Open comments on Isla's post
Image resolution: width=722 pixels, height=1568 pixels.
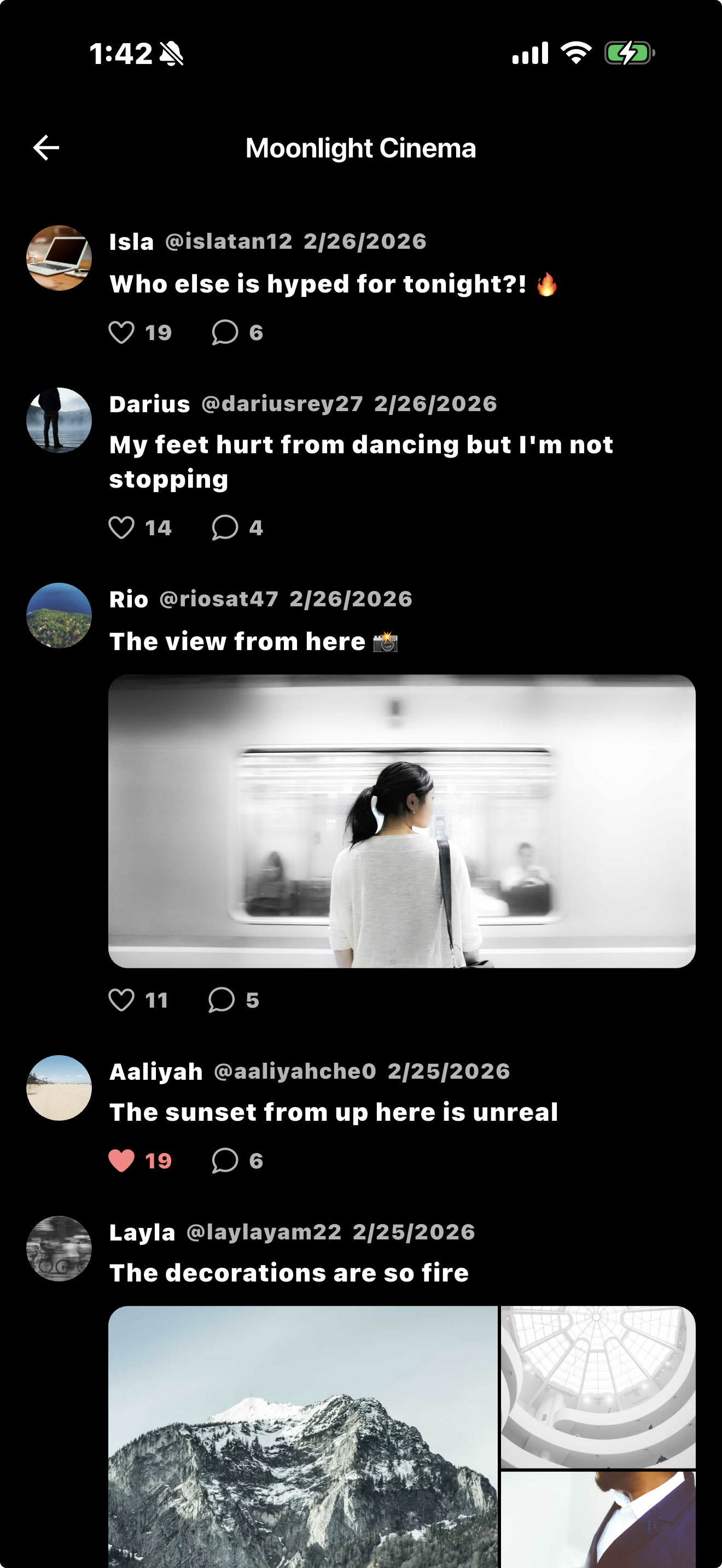coord(225,332)
